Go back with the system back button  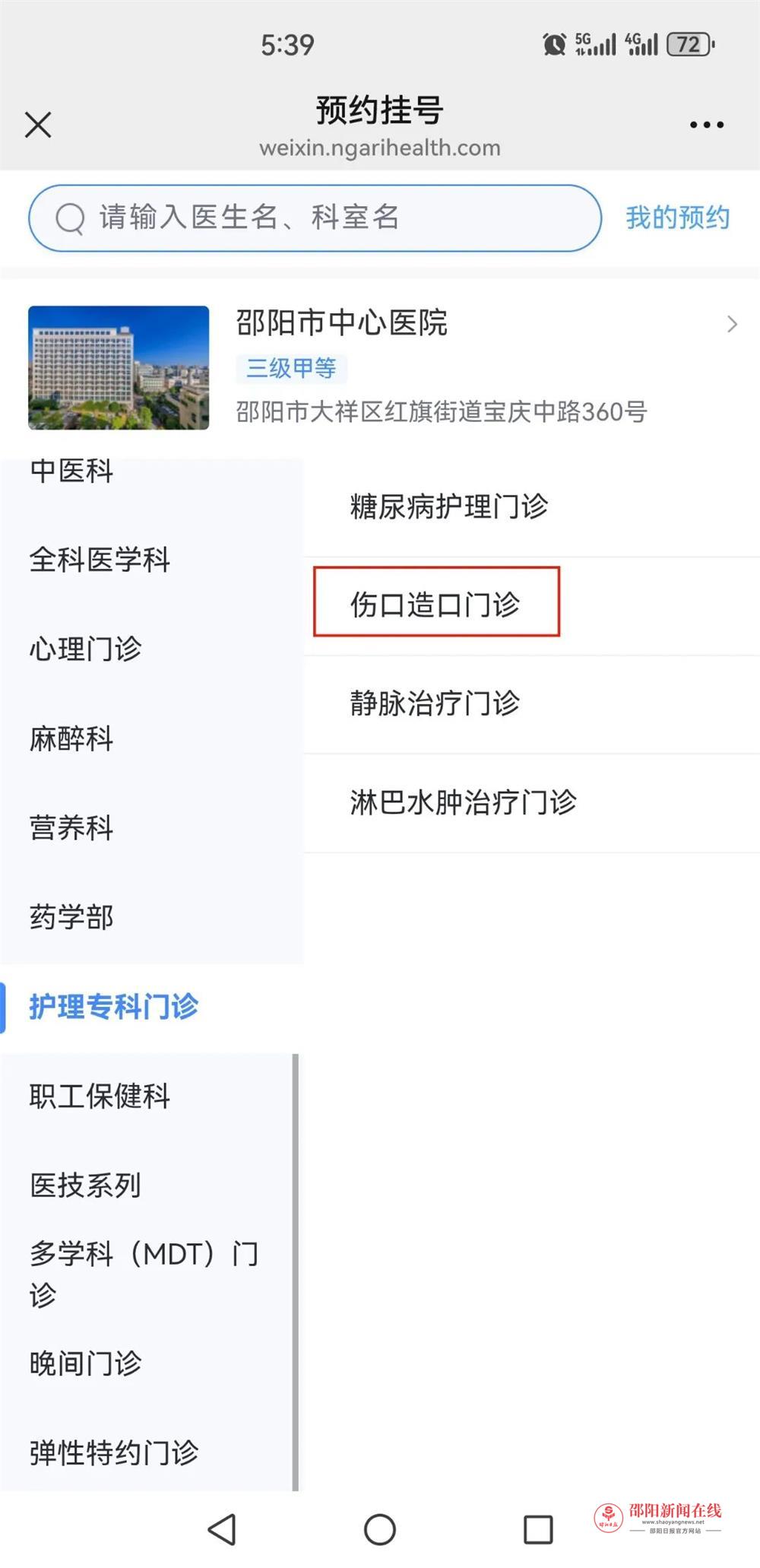(x=222, y=1529)
